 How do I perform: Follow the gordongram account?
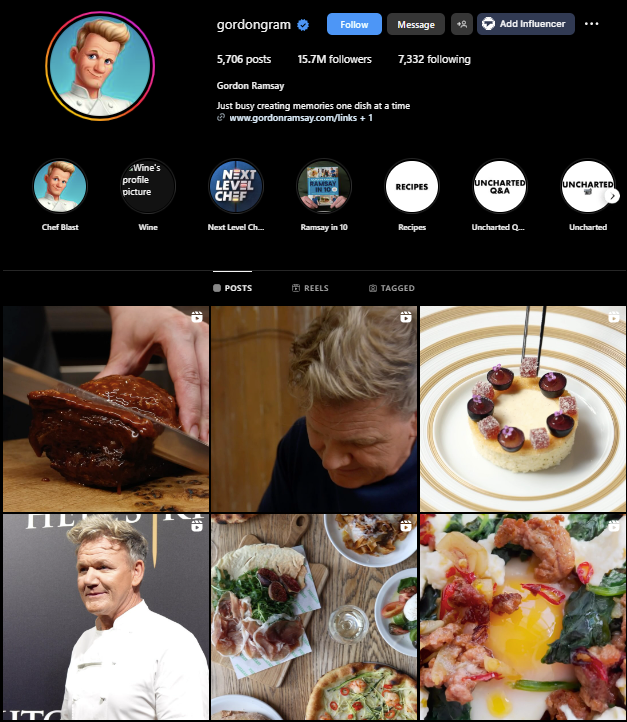[354, 24]
